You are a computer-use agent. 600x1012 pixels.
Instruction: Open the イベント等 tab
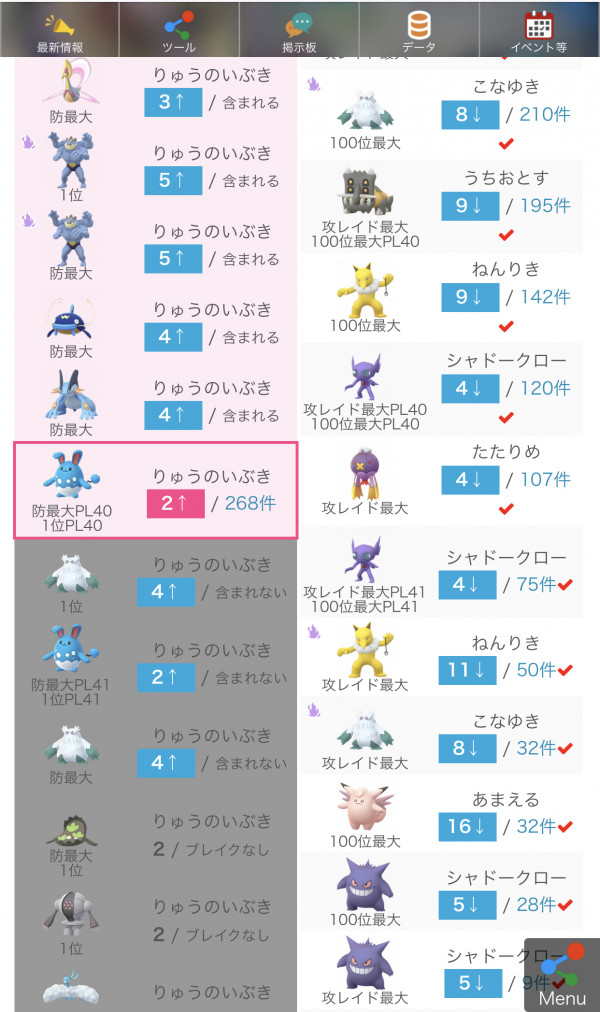click(x=539, y=30)
